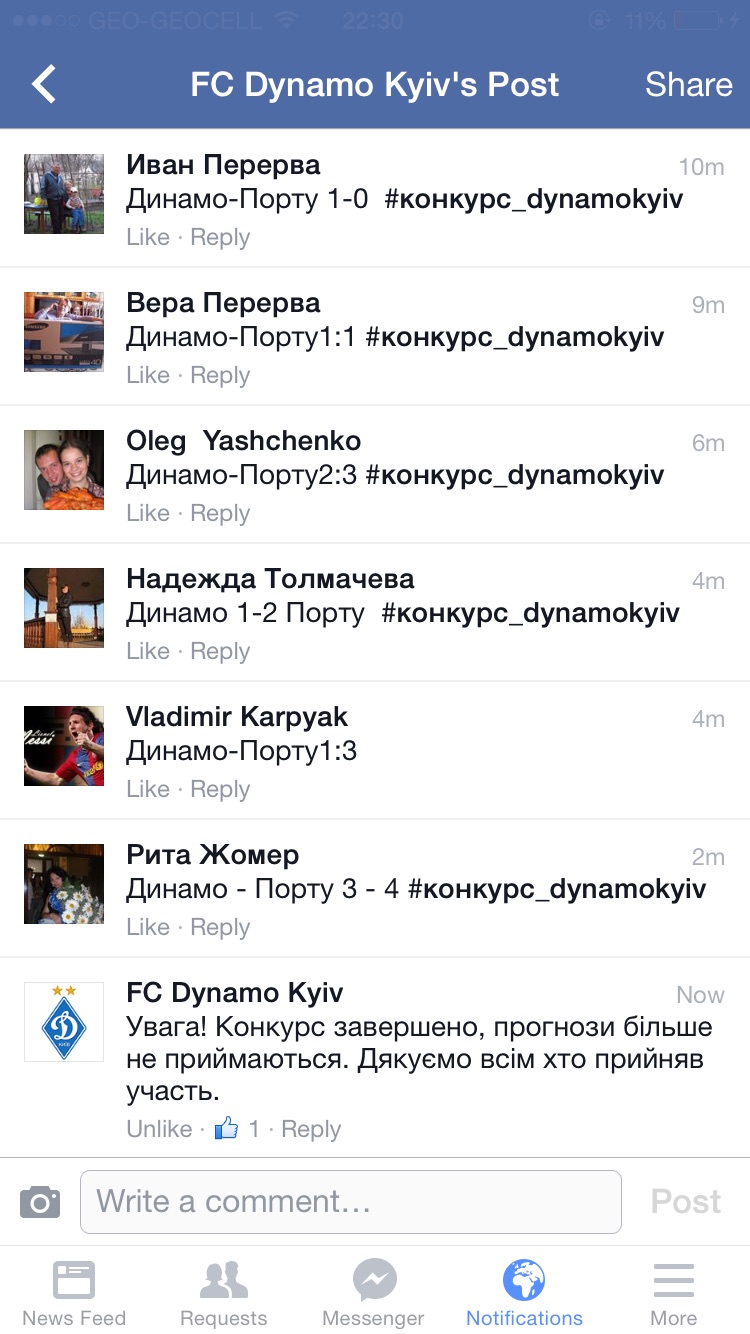
Task: Open the Requests tab
Action: pos(223,1292)
